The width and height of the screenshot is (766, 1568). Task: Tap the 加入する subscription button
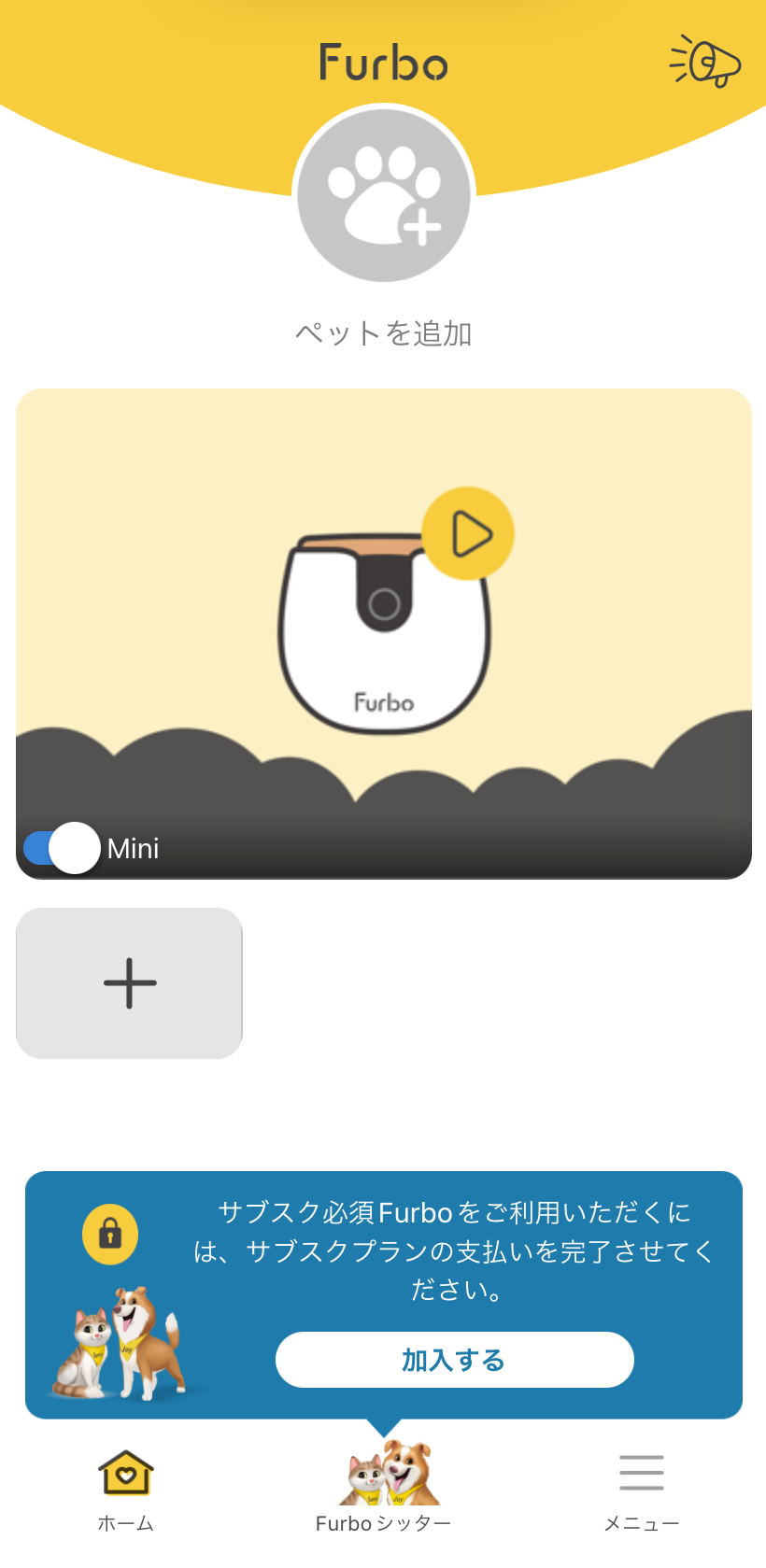[x=454, y=1360]
